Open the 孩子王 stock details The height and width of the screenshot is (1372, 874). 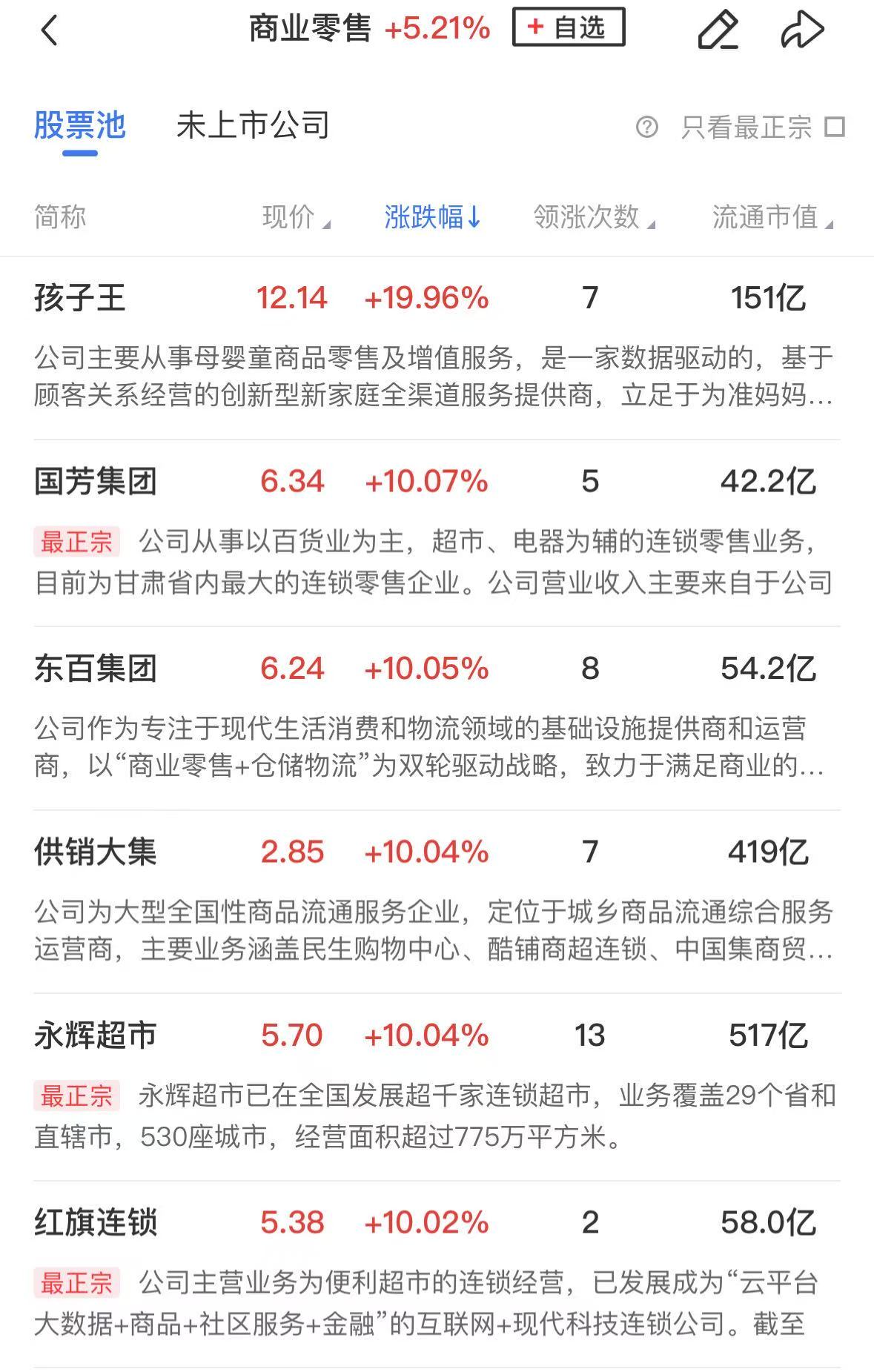coord(80,298)
